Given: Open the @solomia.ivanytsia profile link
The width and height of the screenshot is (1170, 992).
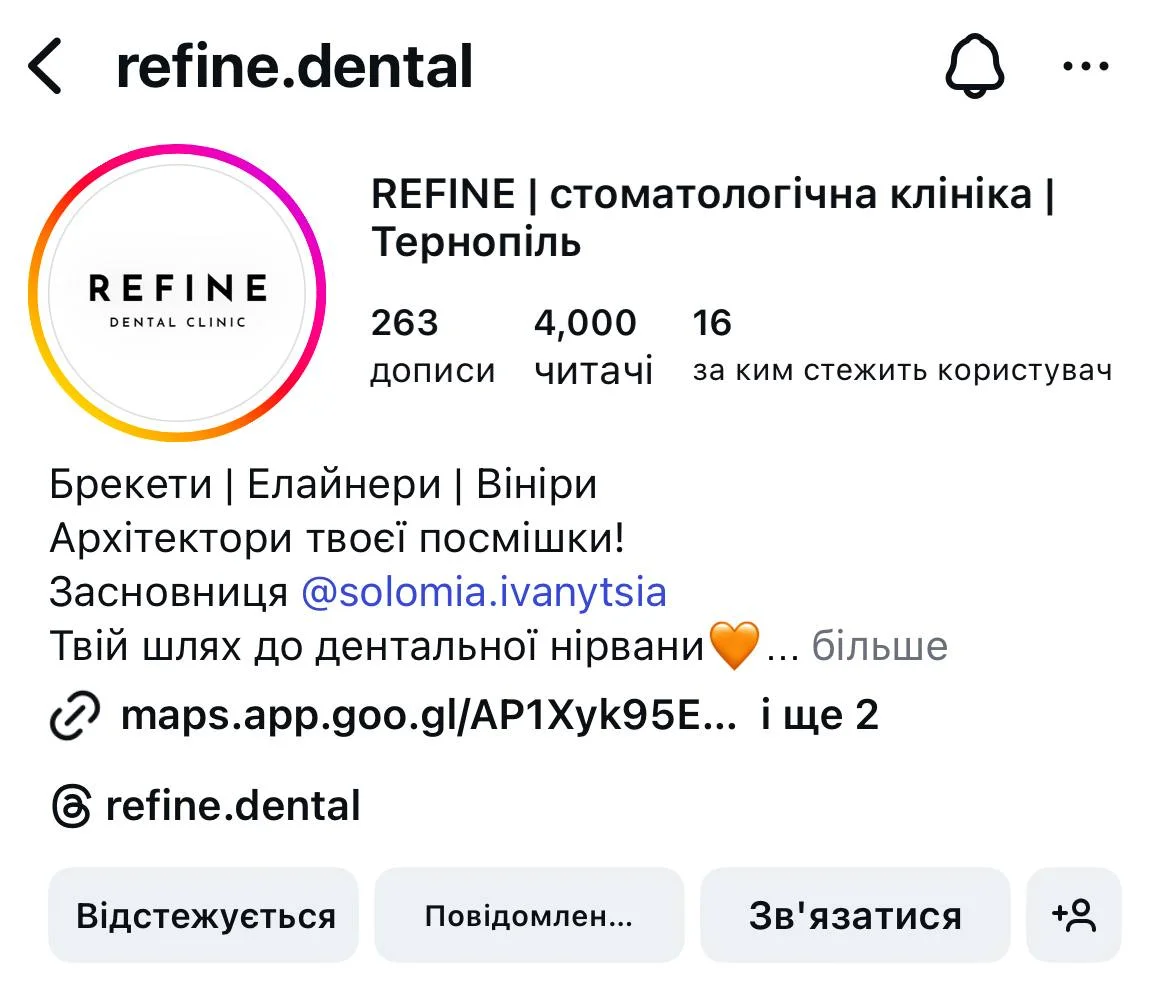Looking at the screenshot, I should (483, 592).
